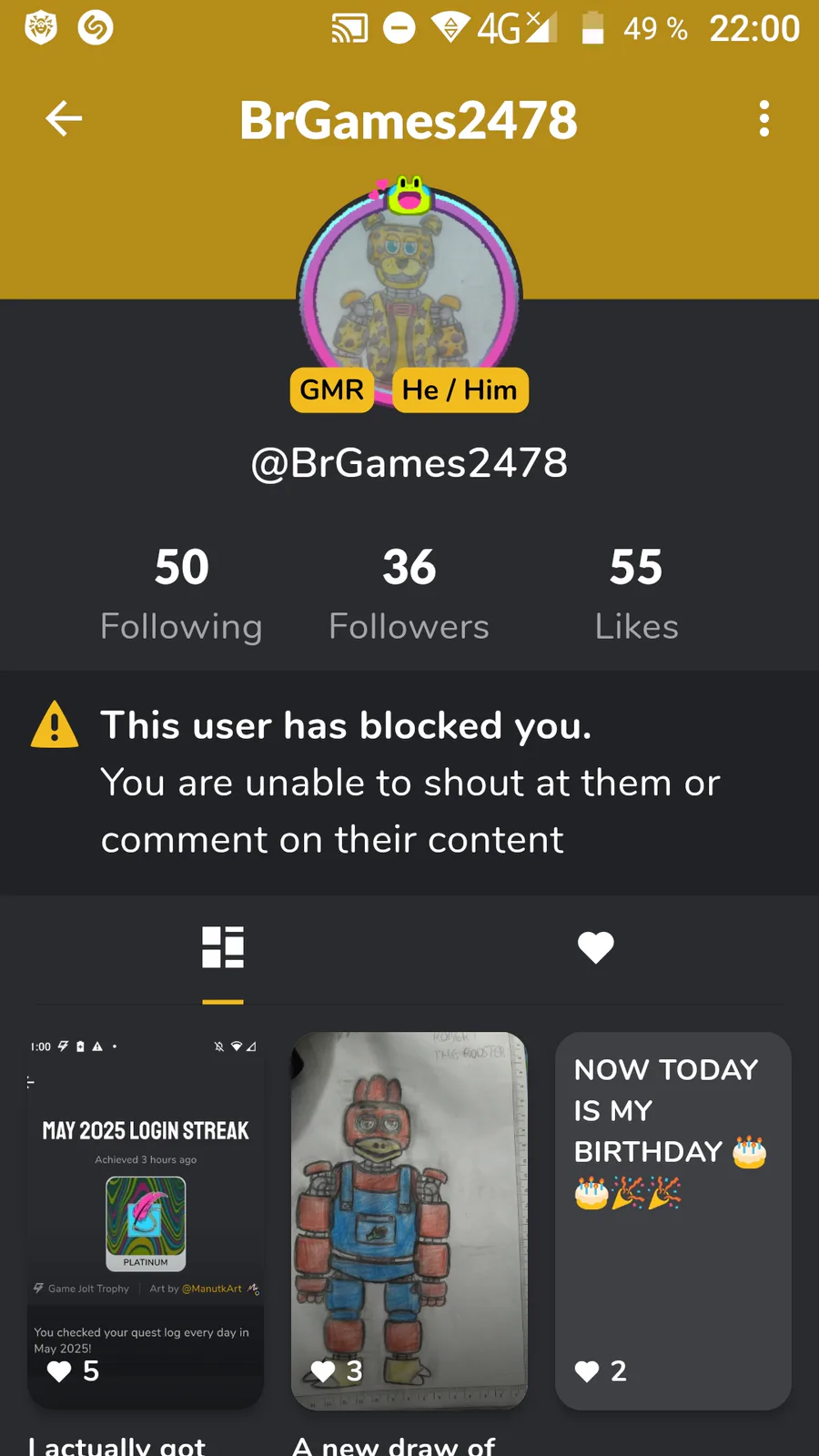Go back using the arrow
Screen dimensions: 819x1456
click(x=64, y=118)
